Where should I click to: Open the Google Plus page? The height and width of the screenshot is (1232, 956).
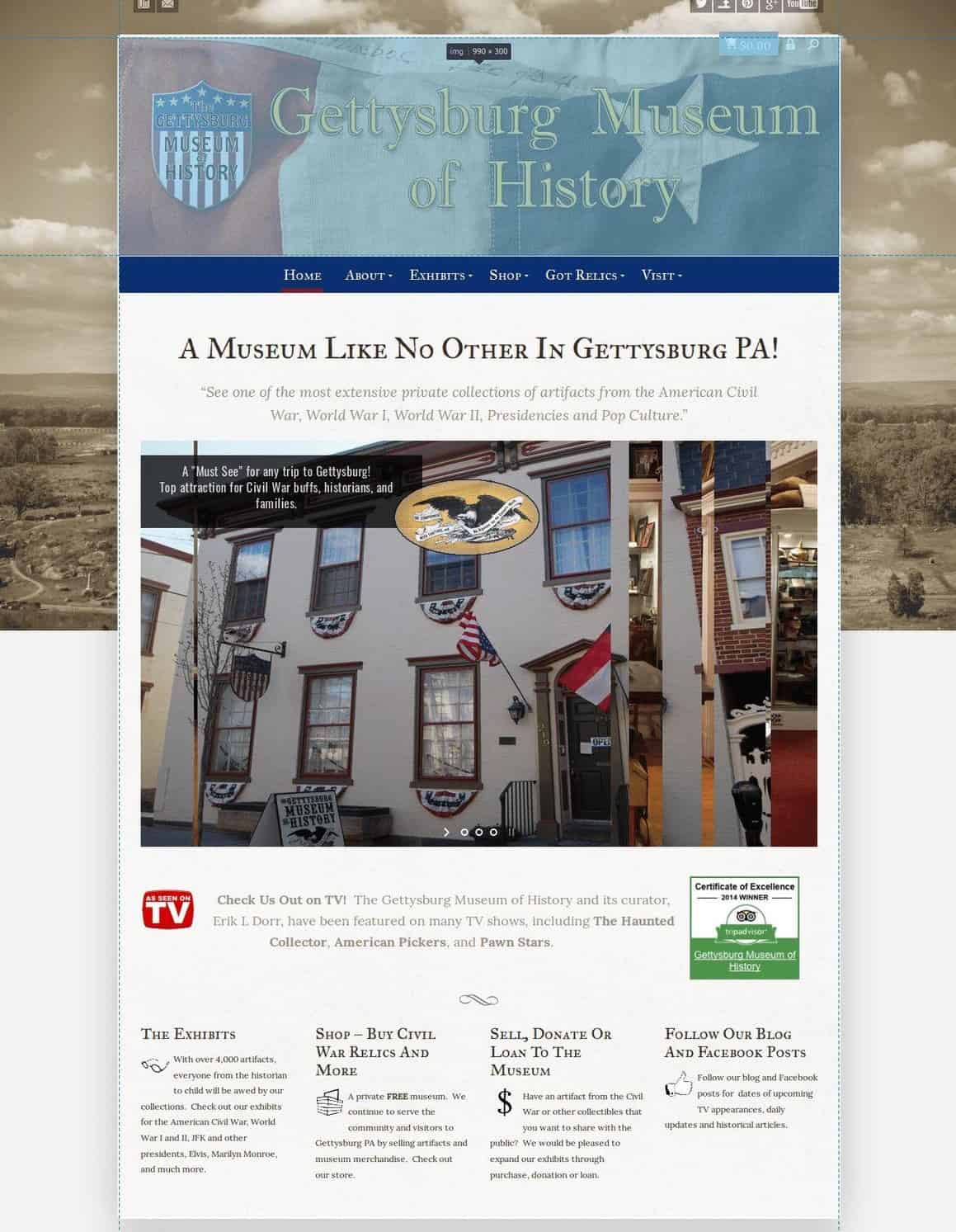tap(770, 5)
